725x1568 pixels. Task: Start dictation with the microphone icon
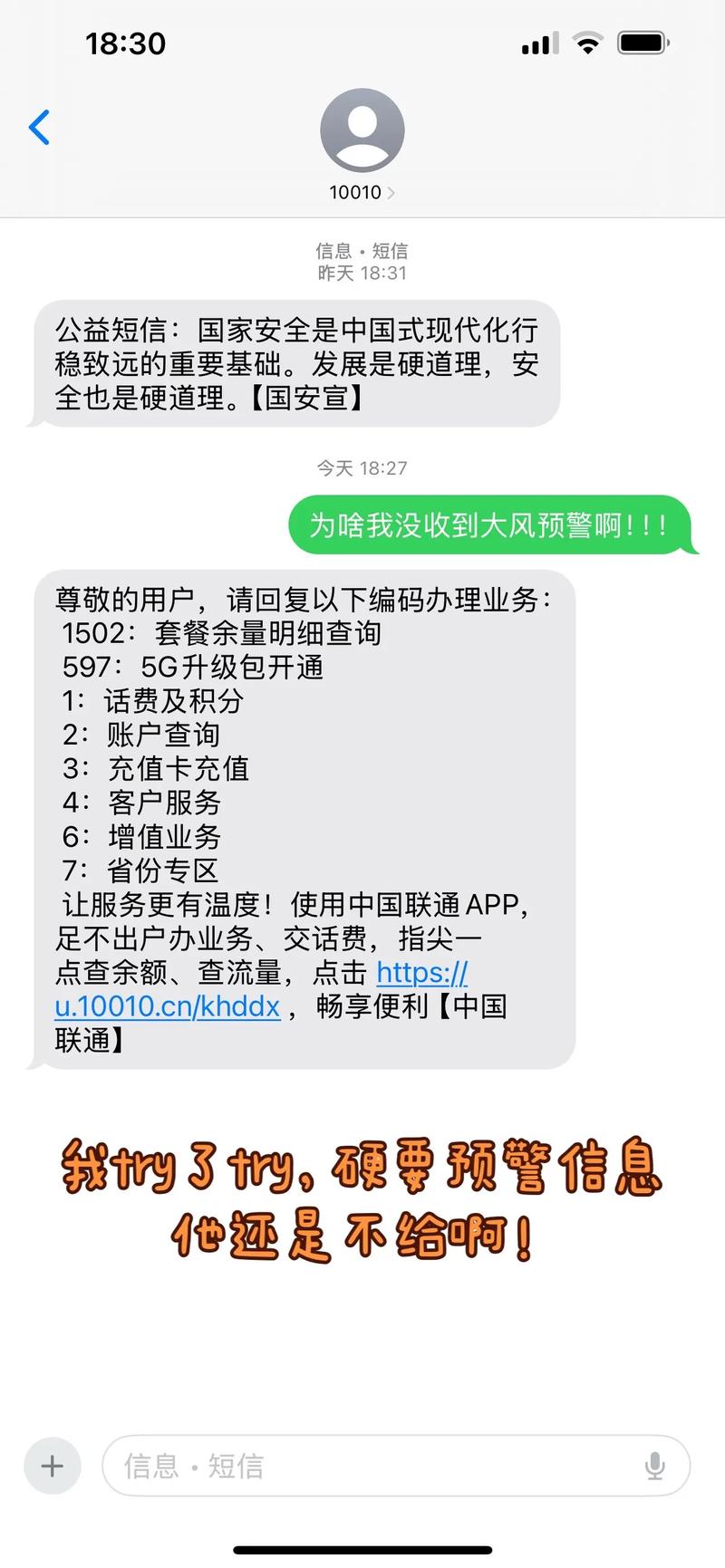click(654, 1466)
